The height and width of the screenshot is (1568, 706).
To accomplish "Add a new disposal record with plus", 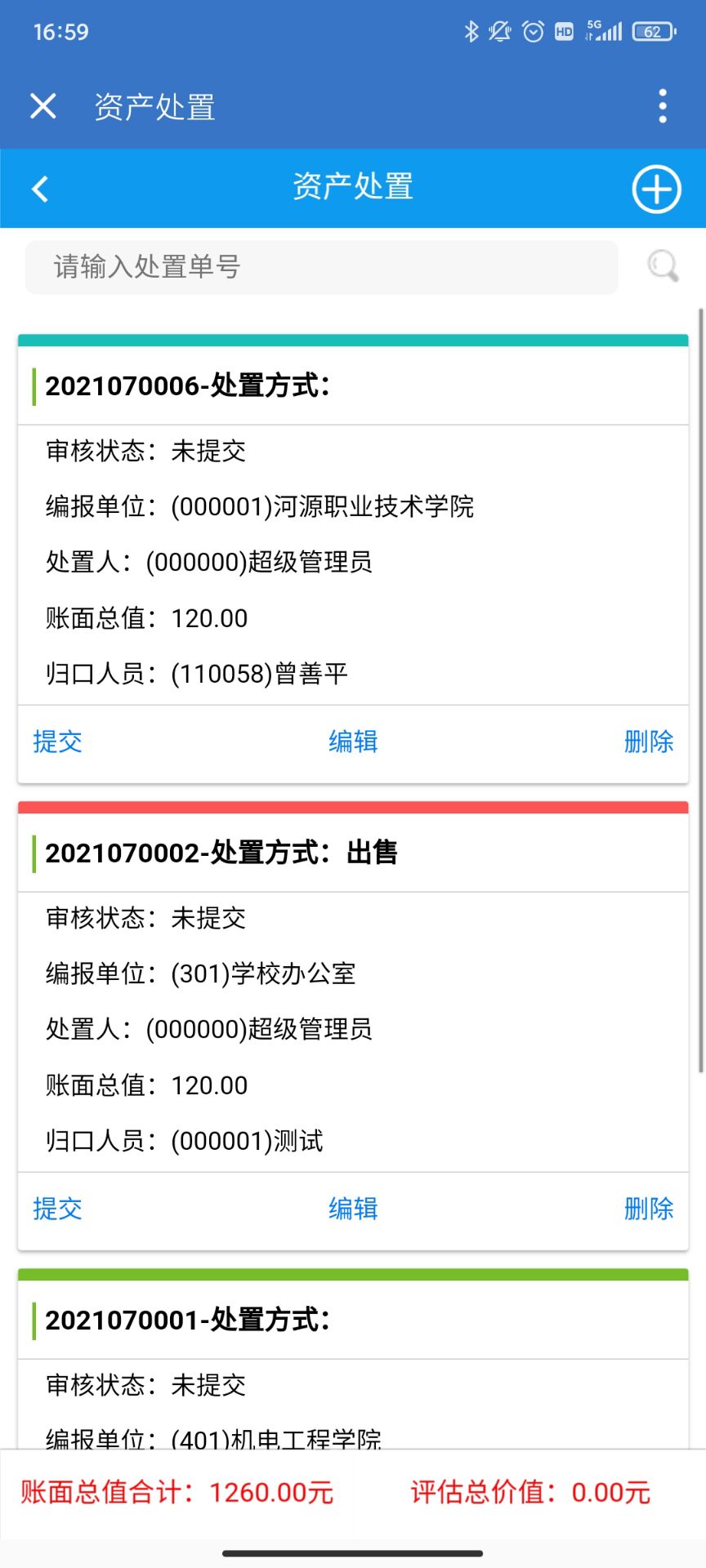I will (656, 189).
